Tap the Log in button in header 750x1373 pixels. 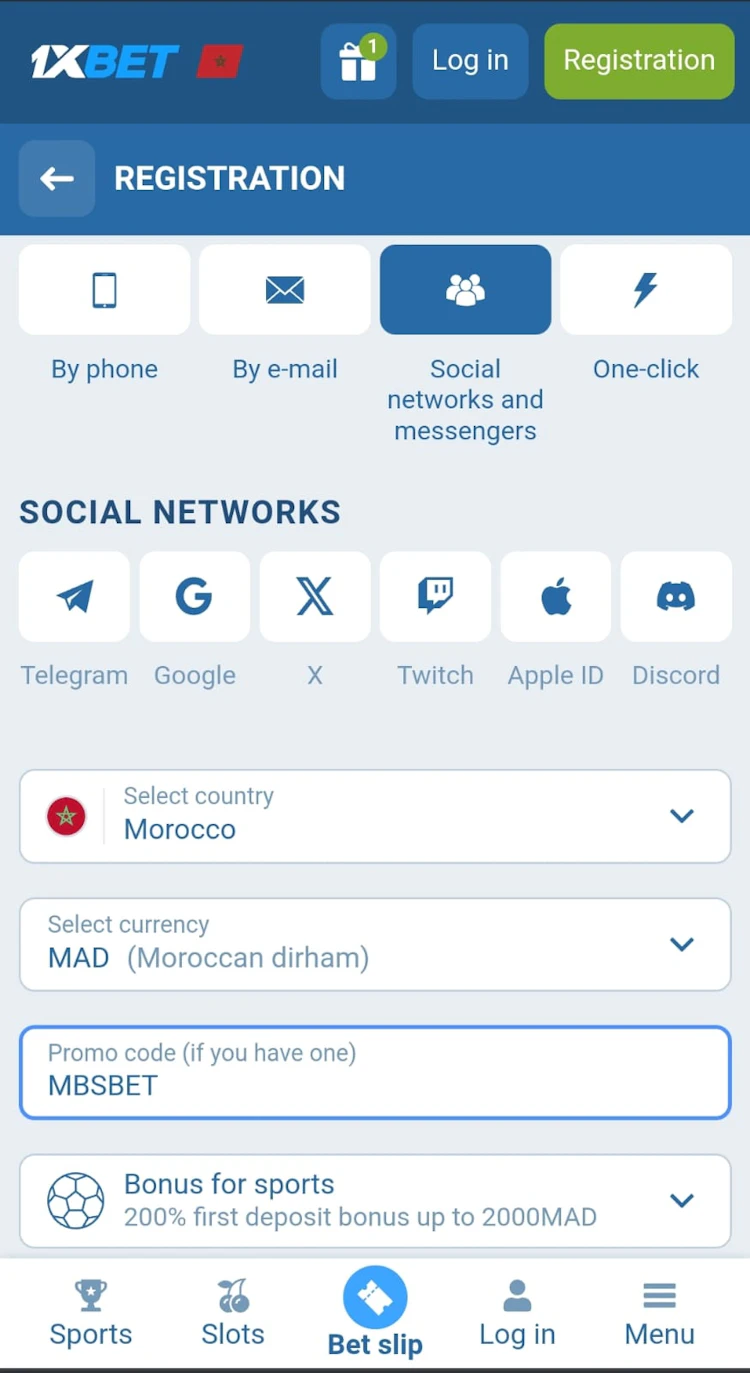470,61
